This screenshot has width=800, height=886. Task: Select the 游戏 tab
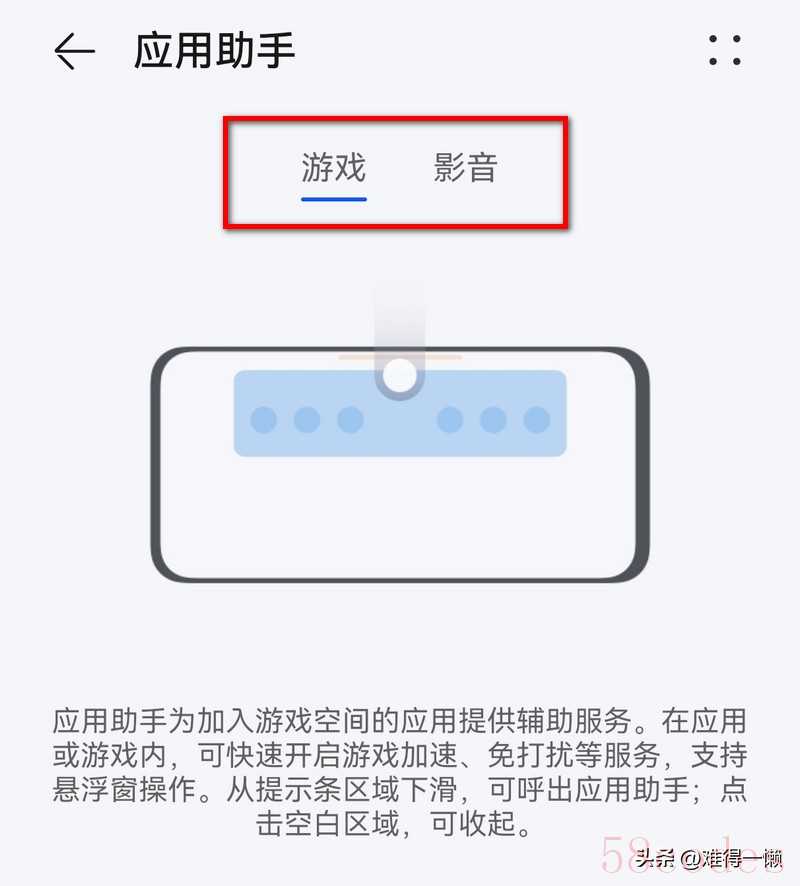(334, 168)
